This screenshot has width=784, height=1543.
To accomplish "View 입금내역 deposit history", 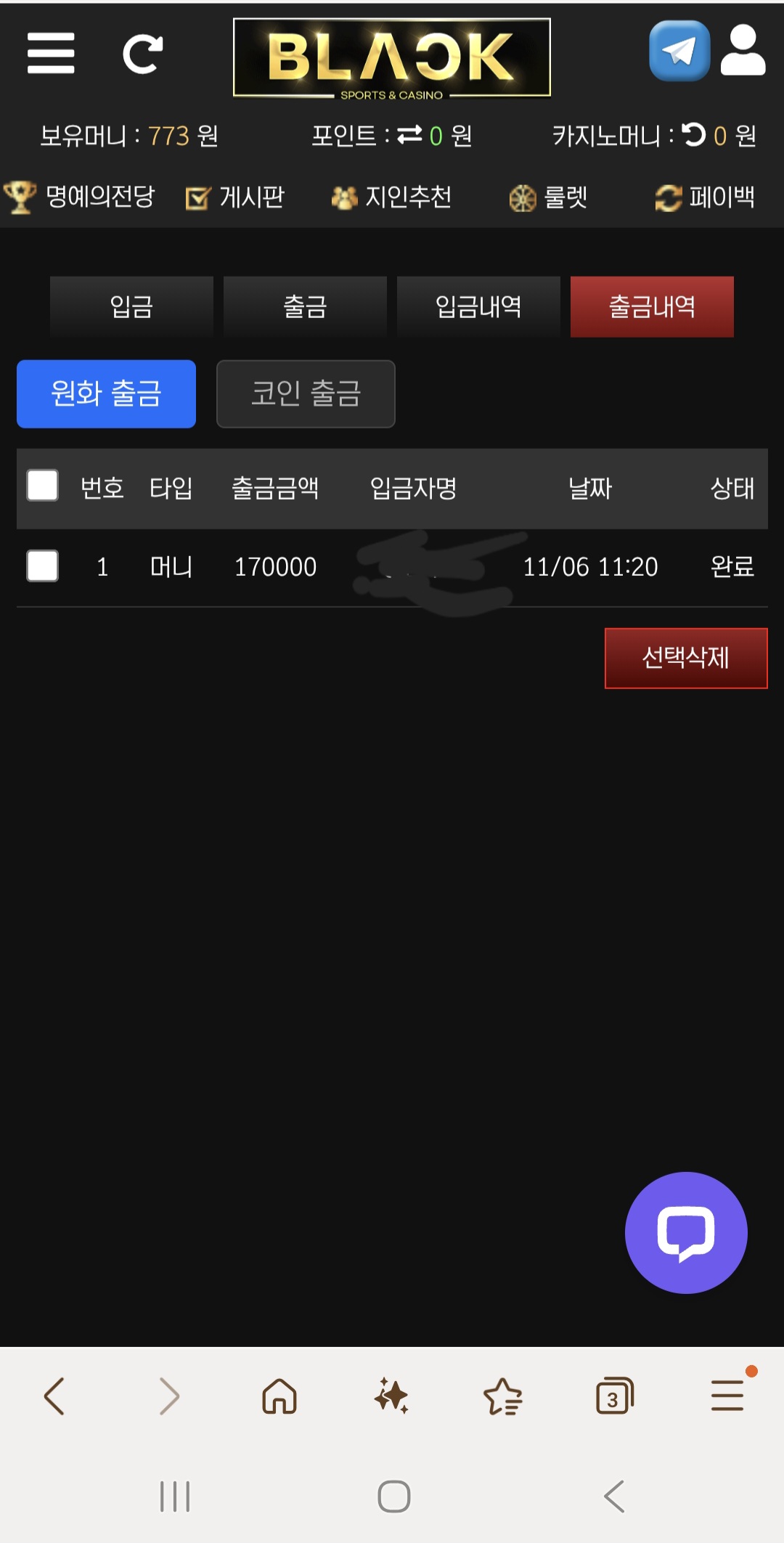I will tap(478, 306).
